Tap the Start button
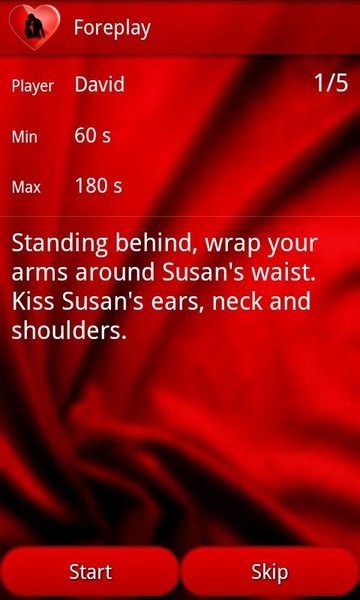This screenshot has width=360, height=600. (x=90, y=571)
